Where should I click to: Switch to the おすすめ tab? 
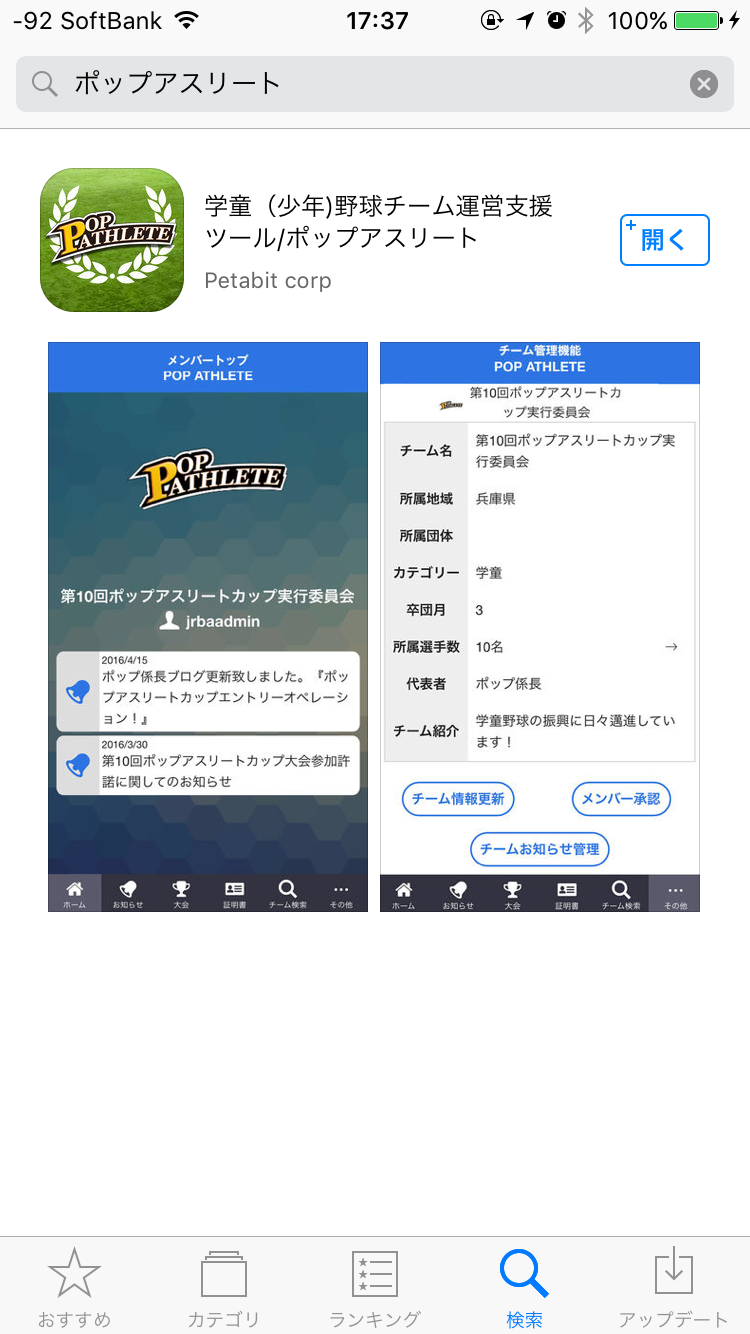pos(75,1288)
